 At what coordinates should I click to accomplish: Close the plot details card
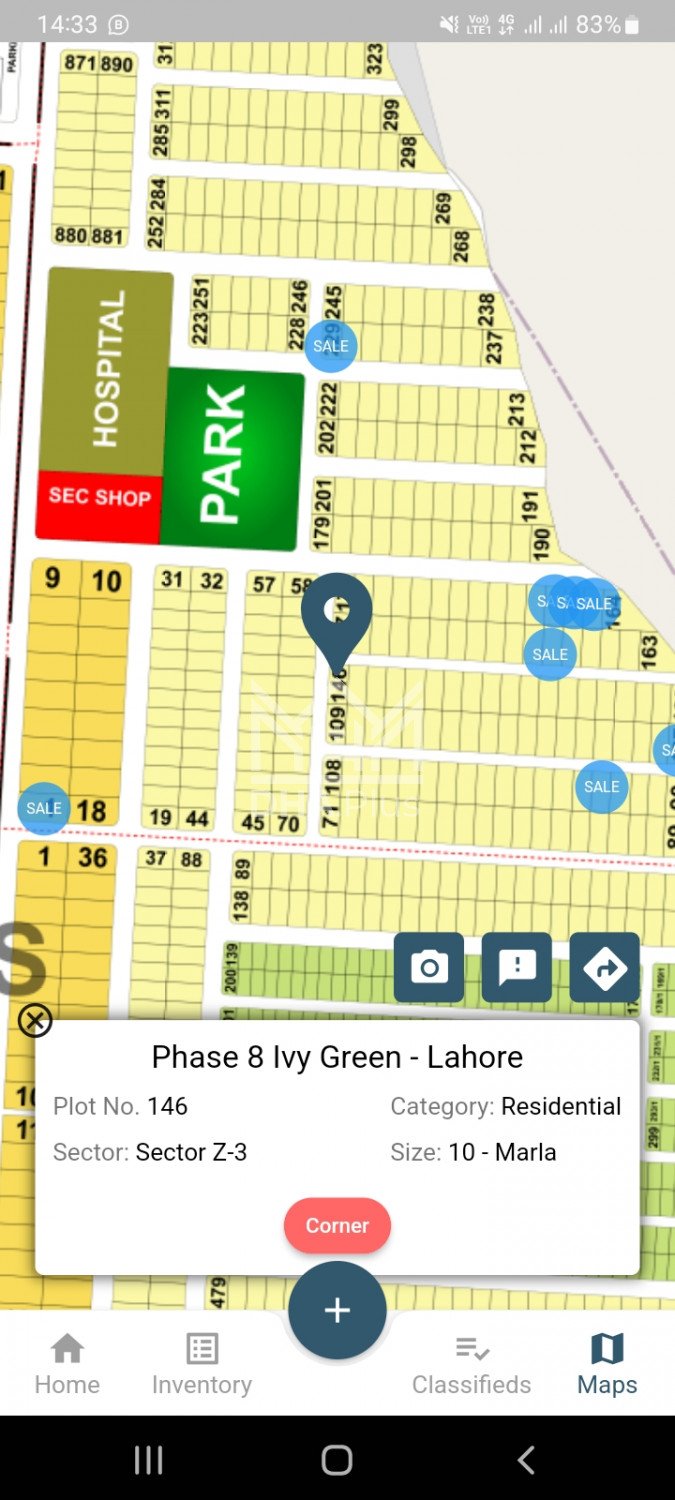point(35,1020)
